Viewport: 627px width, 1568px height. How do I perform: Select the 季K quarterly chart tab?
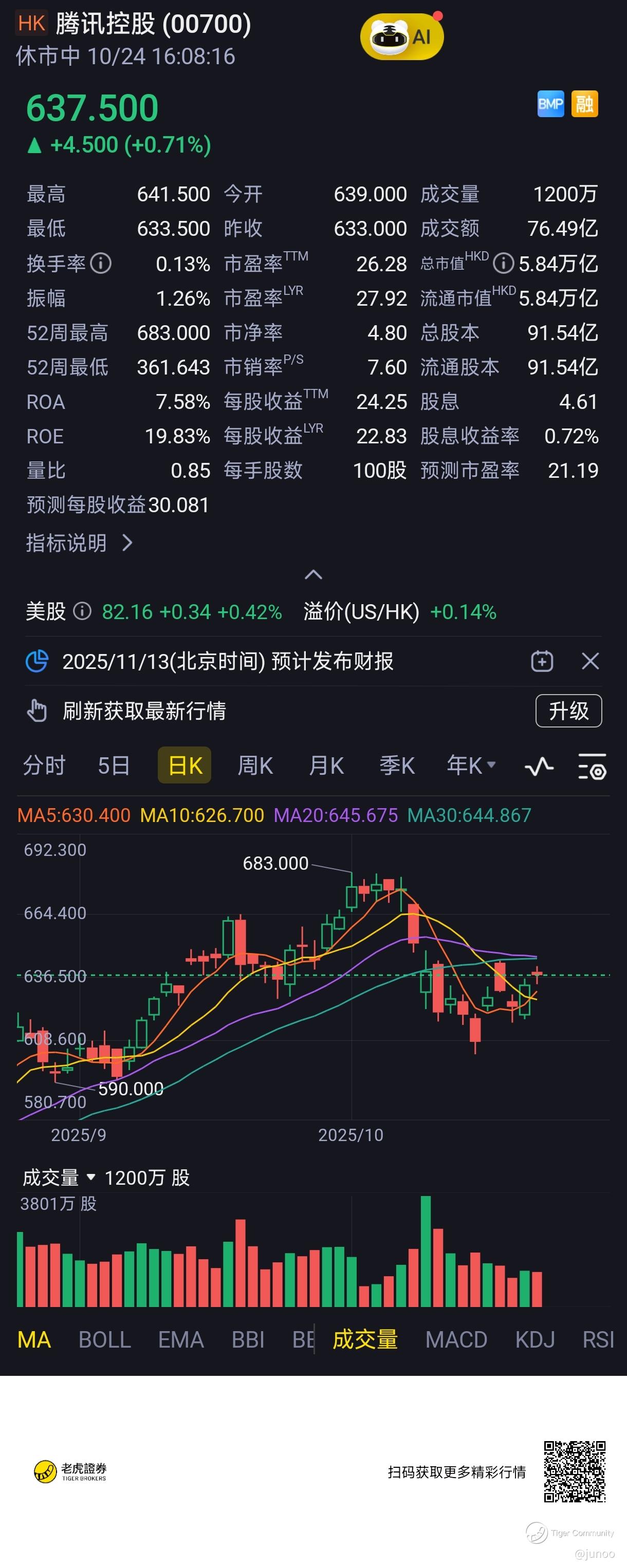coord(397,765)
